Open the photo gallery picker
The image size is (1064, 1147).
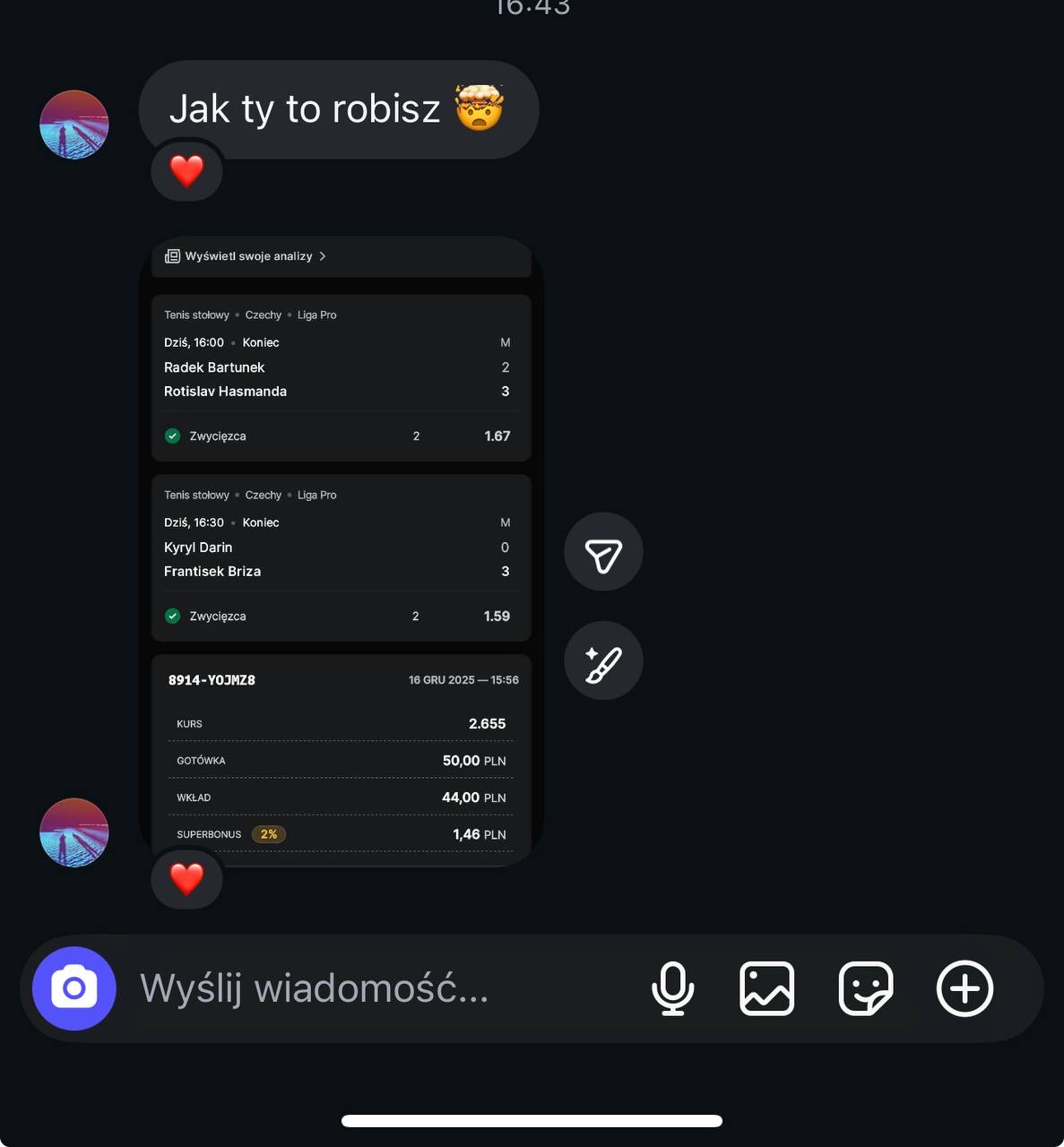click(x=767, y=988)
